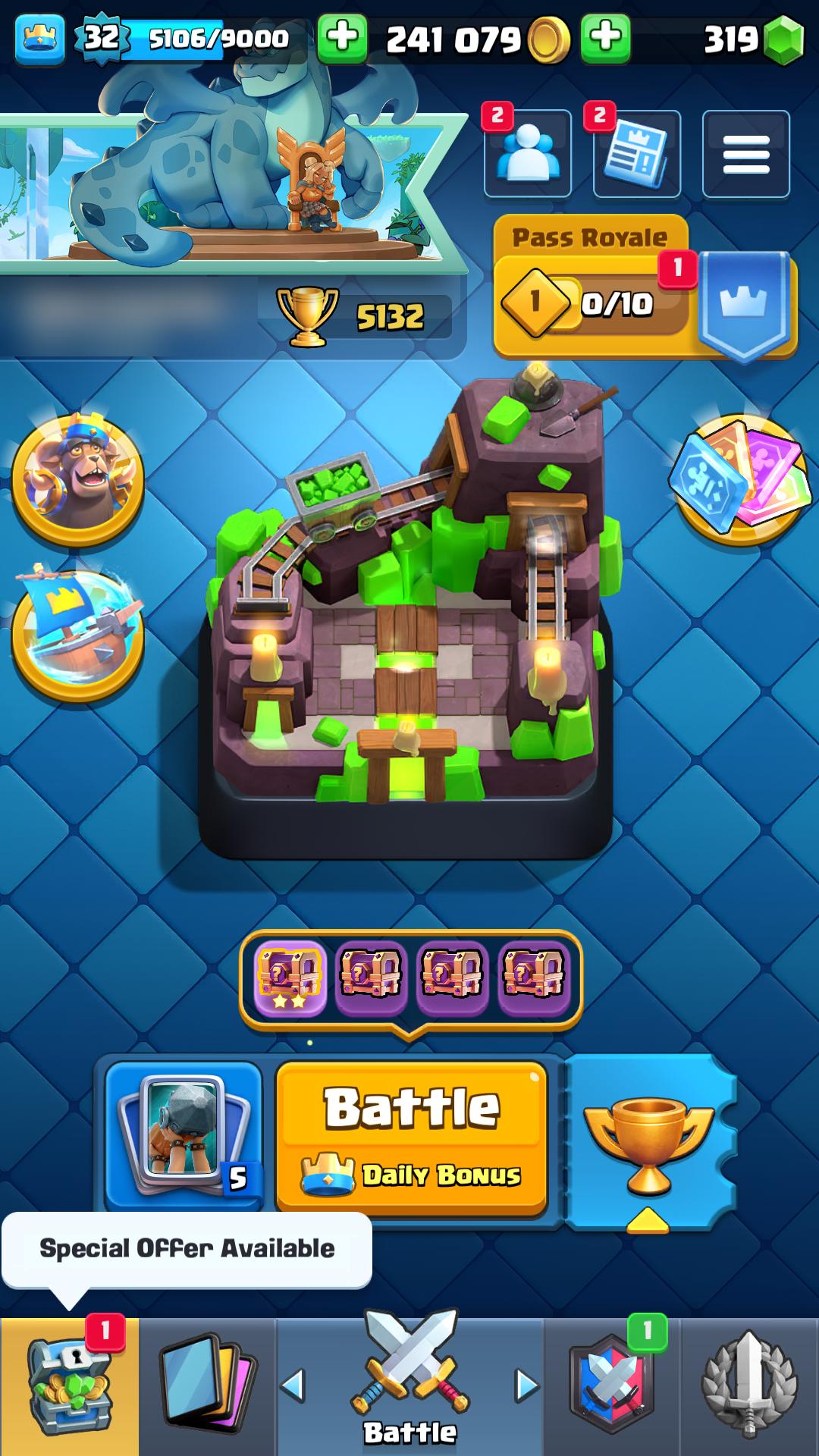Open the news feed icon

(x=637, y=154)
